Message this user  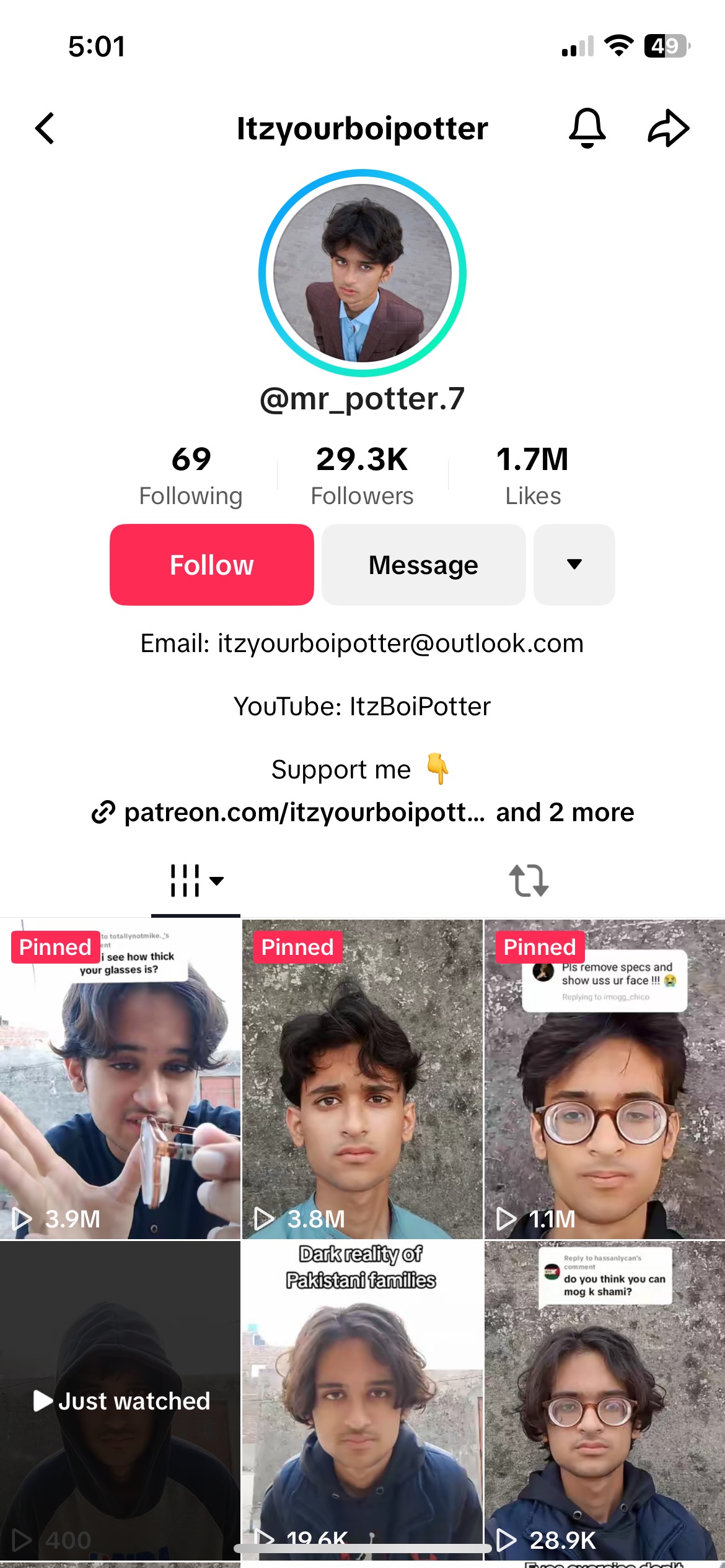[423, 565]
